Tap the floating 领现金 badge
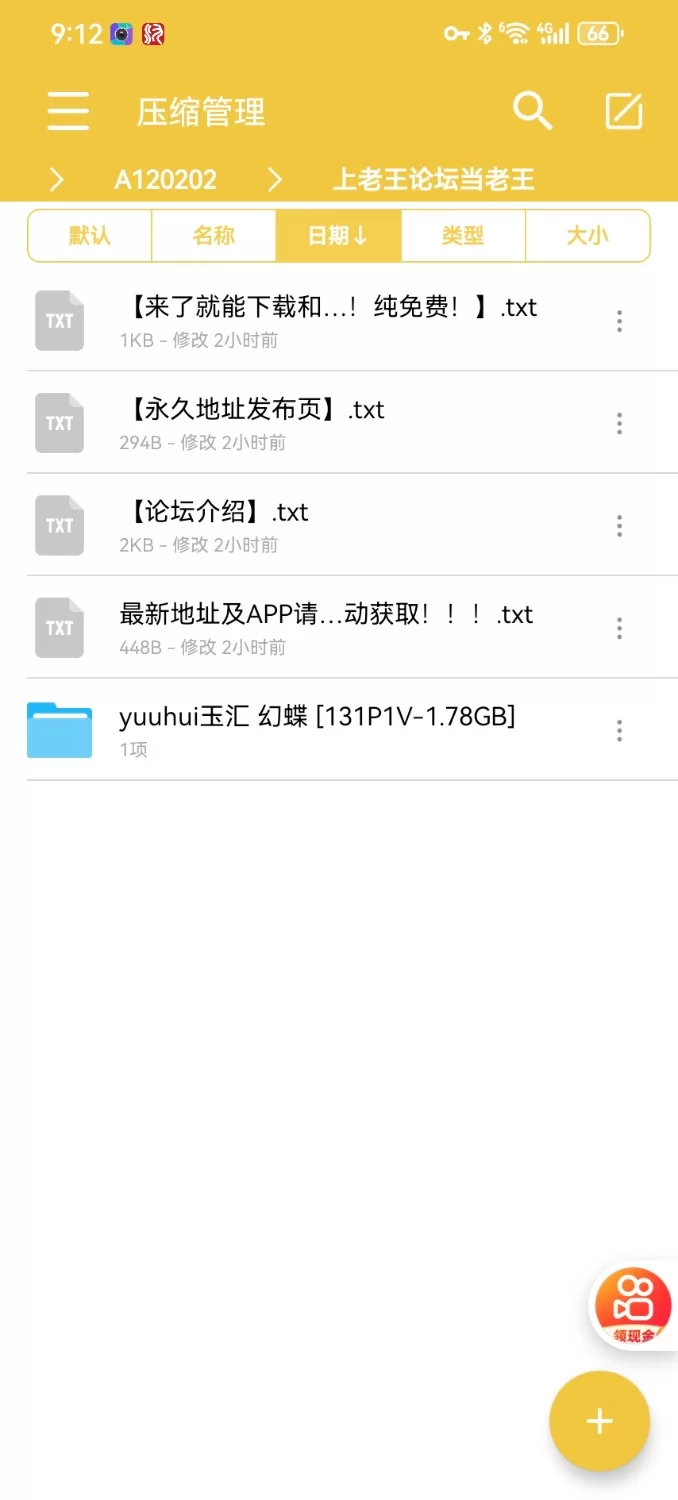The height and width of the screenshot is (1500, 678). pos(634,1306)
